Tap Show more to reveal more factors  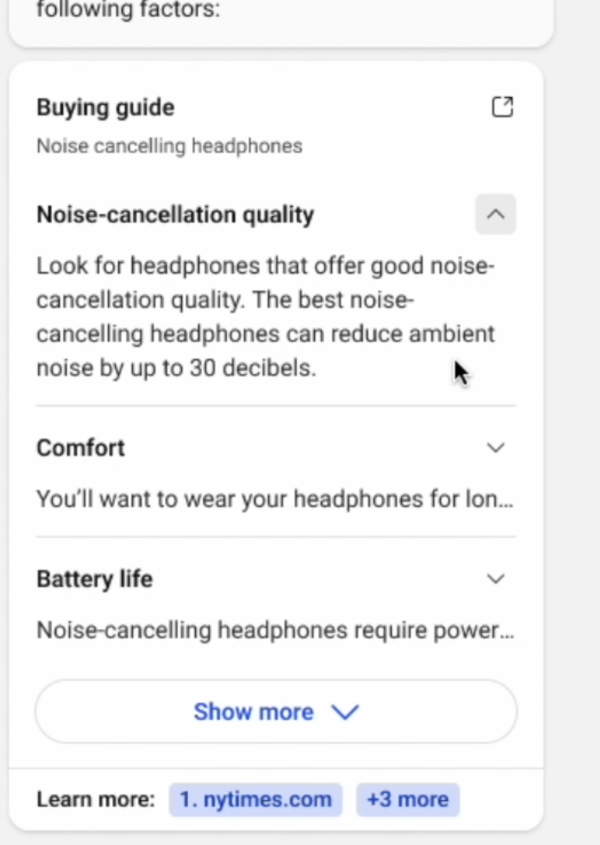(x=276, y=712)
